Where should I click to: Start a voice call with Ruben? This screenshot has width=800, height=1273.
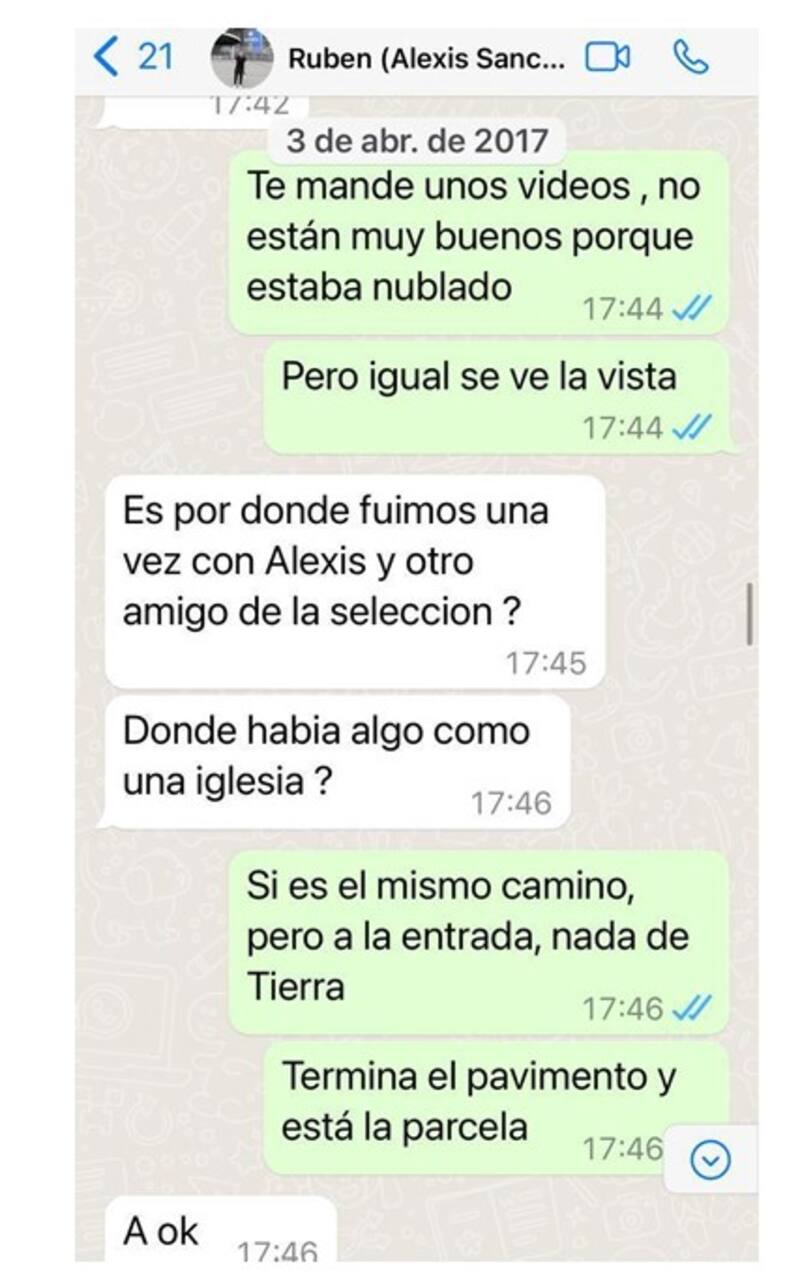[x=691, y=58]
